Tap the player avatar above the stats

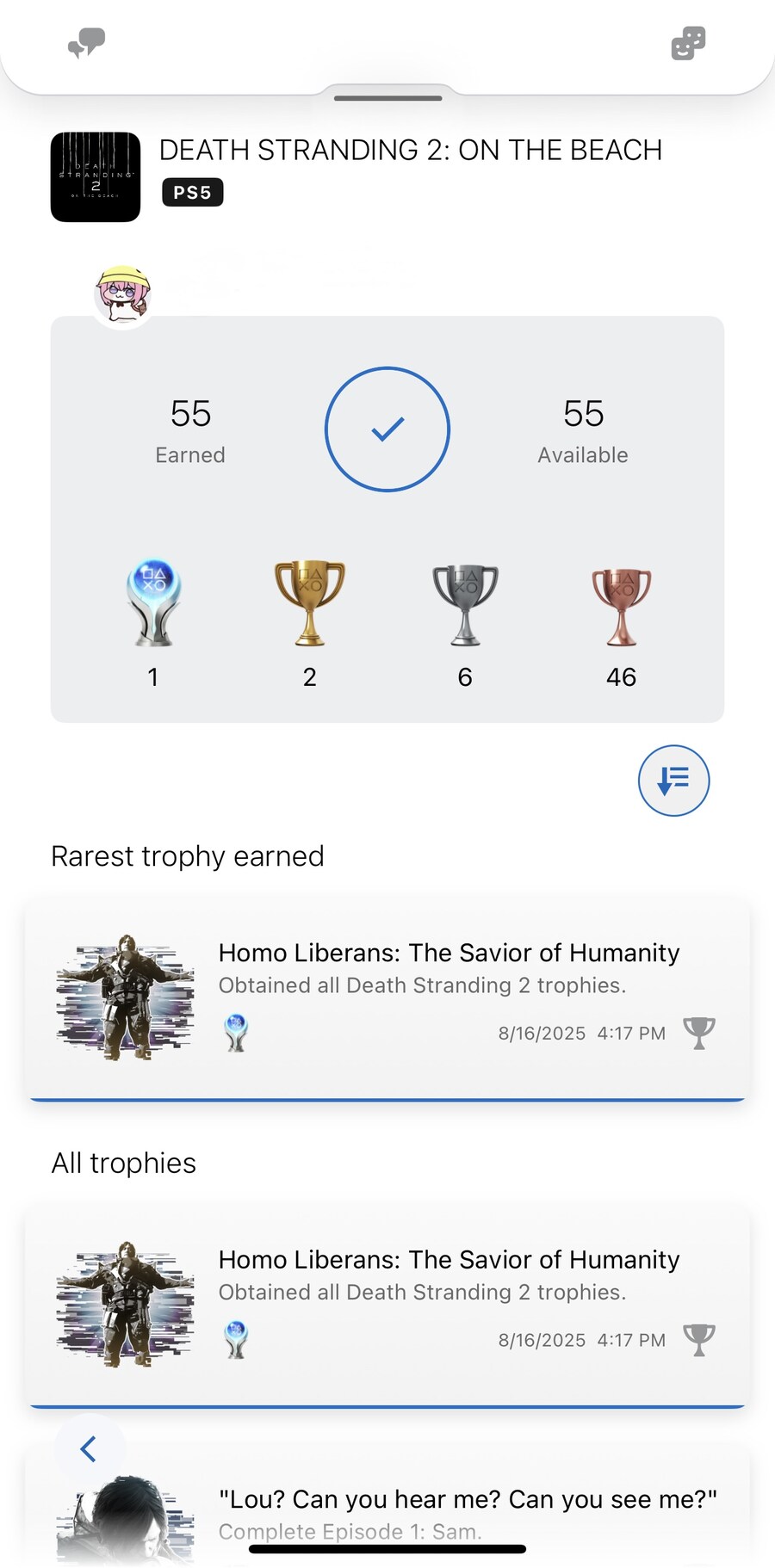(123, 295)
